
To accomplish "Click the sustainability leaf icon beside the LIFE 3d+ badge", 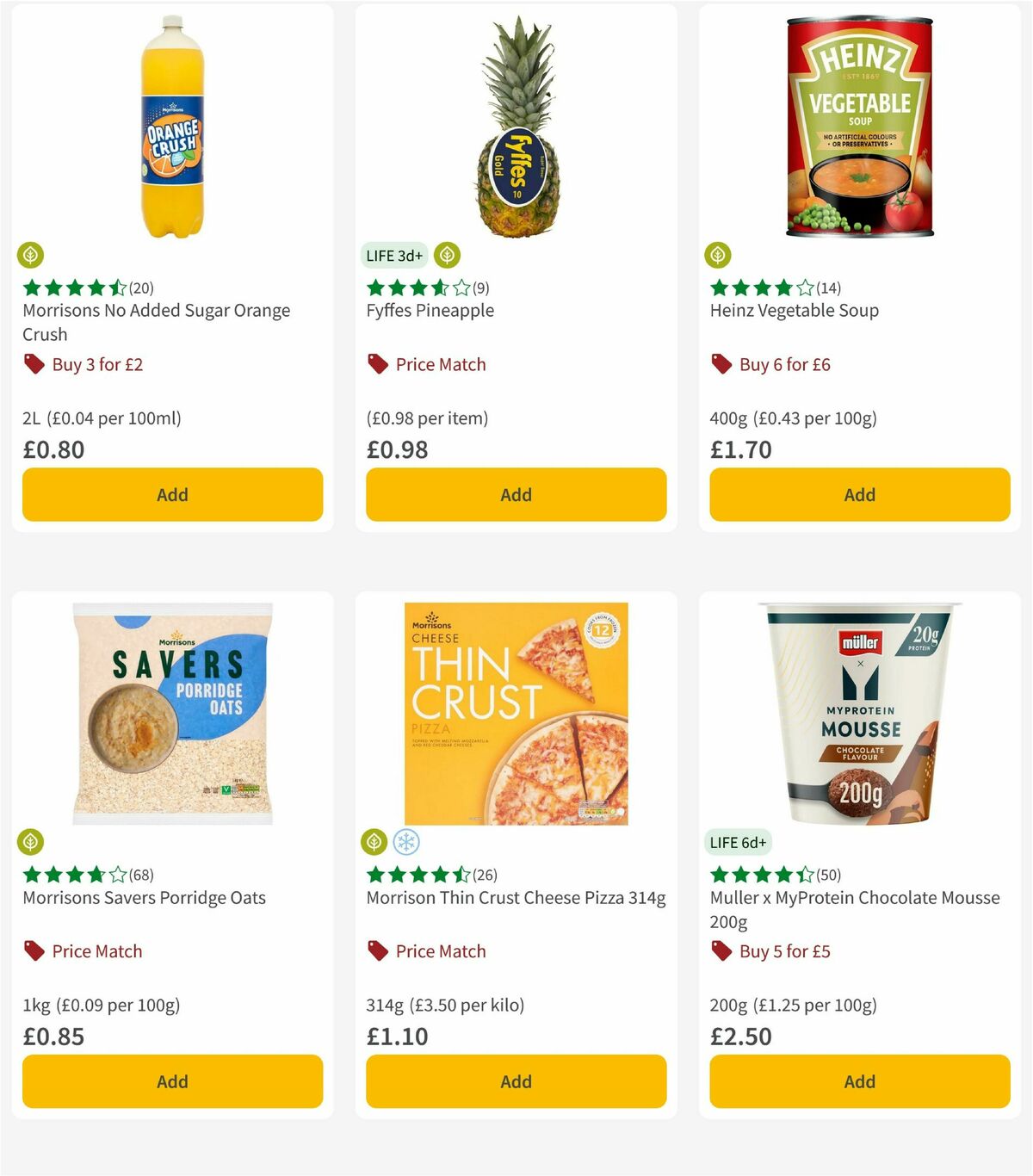I will click(448, 255).
